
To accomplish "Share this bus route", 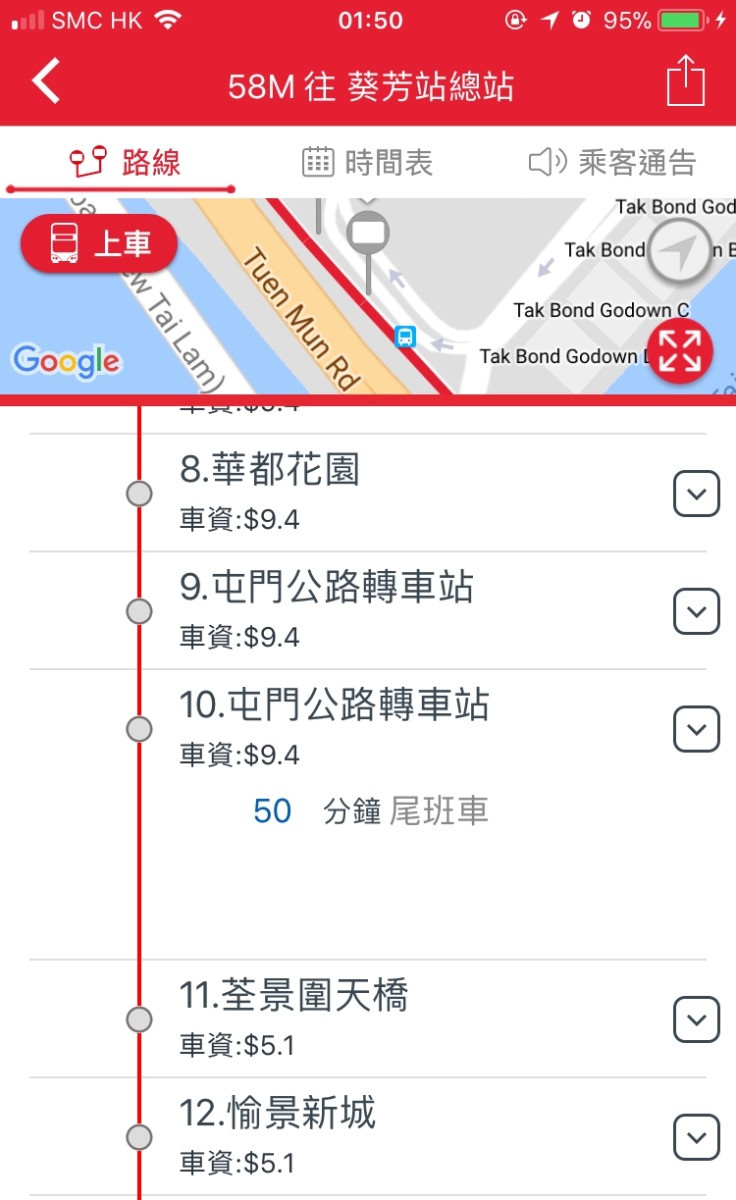I will pos(686,82).
